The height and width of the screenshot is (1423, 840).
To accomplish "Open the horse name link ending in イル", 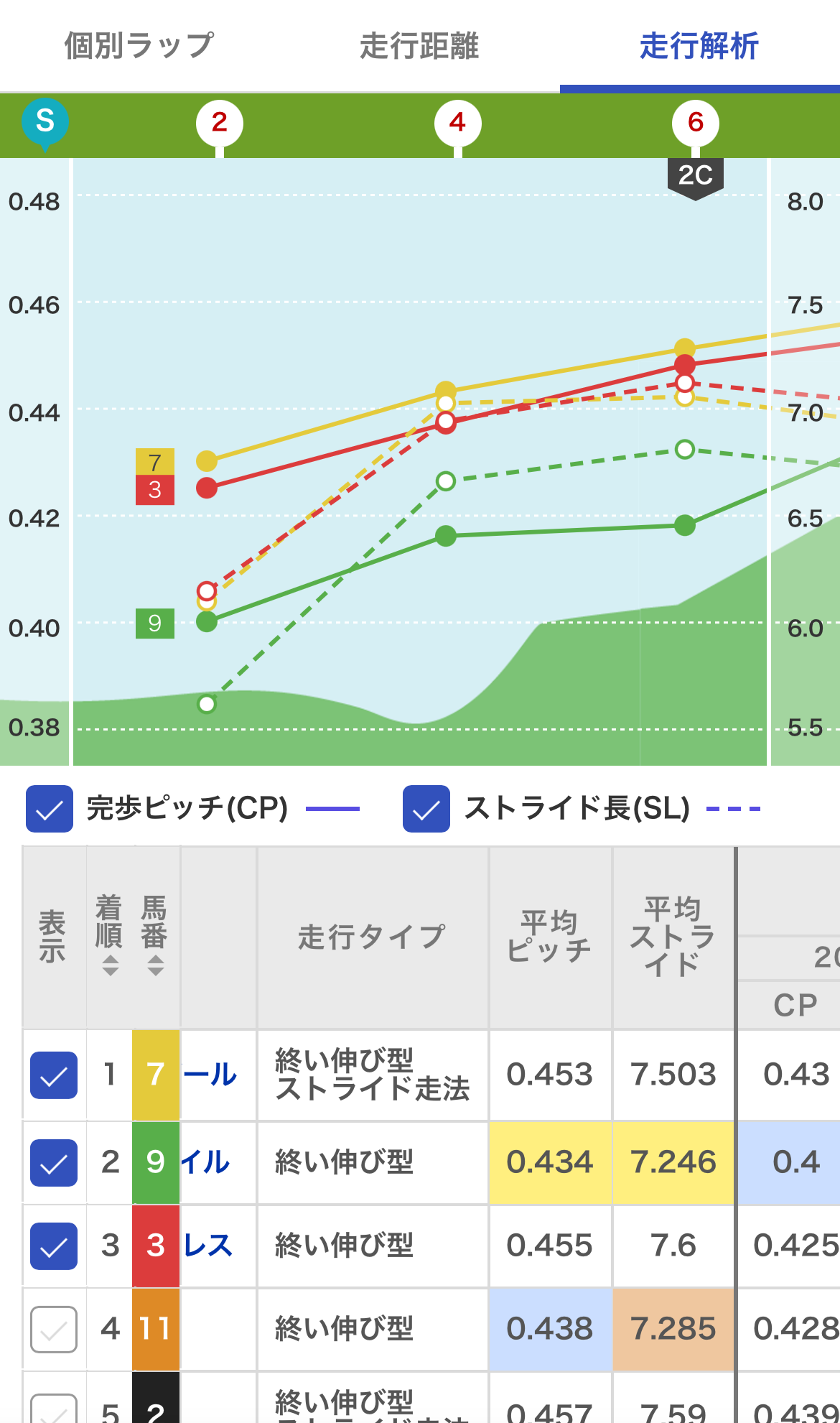I will (x=206, y=1162).
